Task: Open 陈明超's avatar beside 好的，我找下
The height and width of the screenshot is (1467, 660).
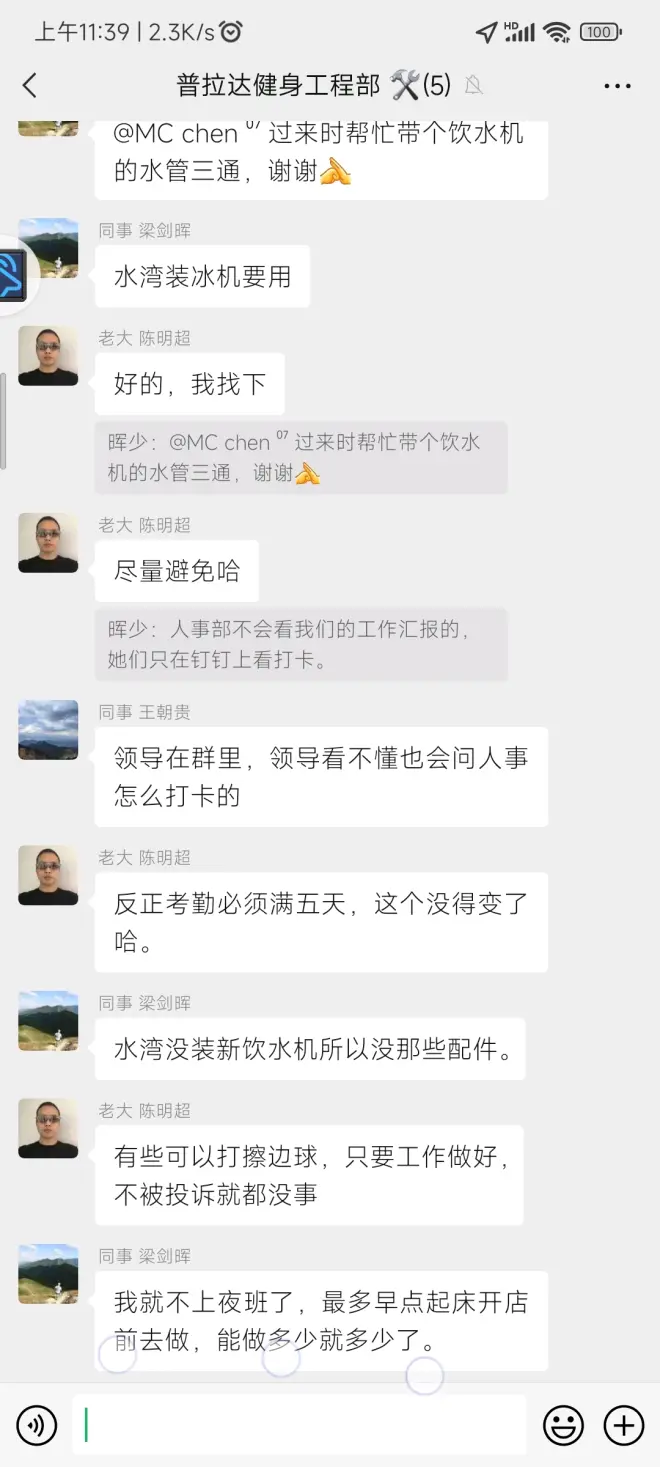Action: click(x=48, y=356)
